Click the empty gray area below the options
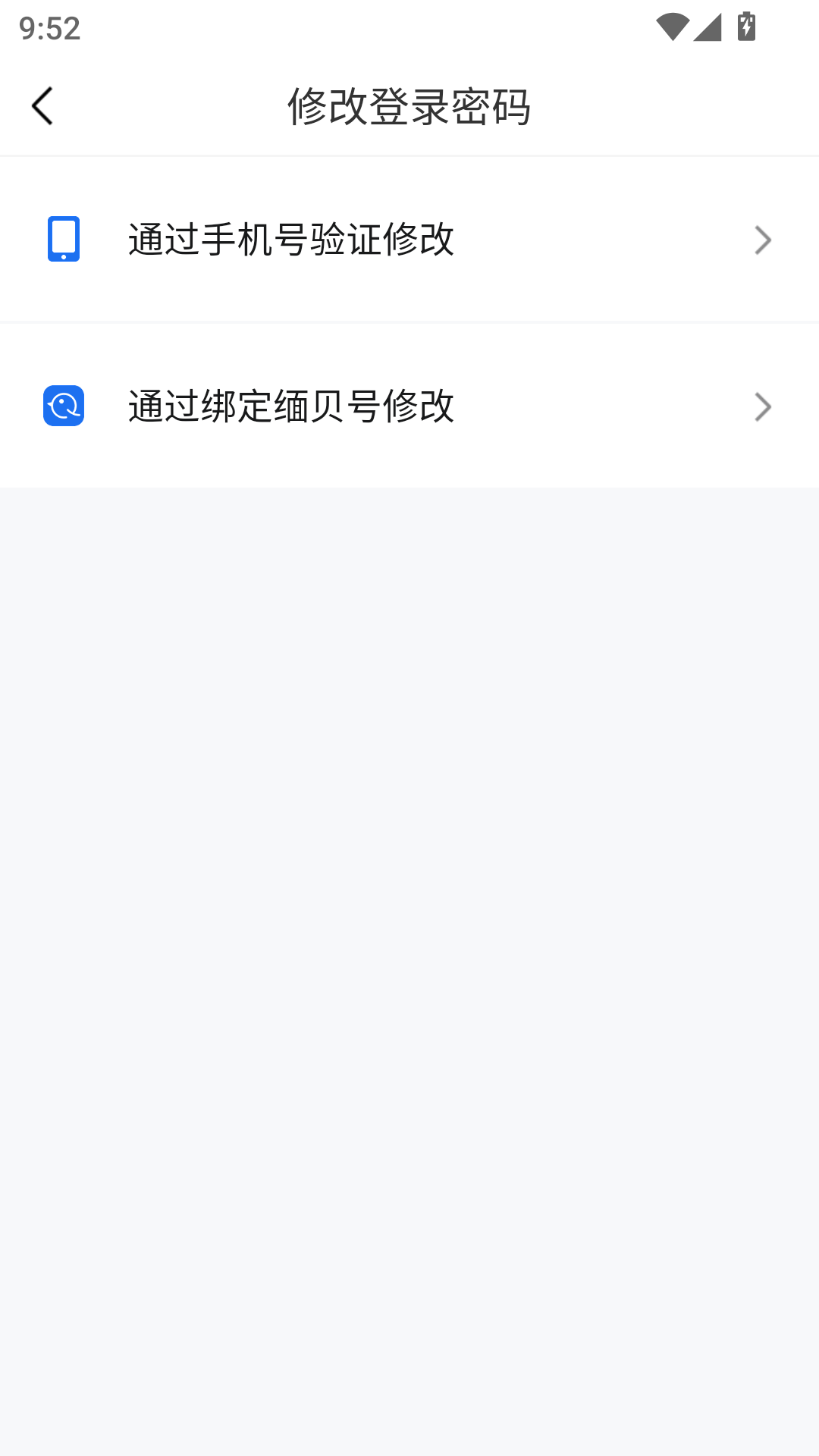 [x=409, y=910]
